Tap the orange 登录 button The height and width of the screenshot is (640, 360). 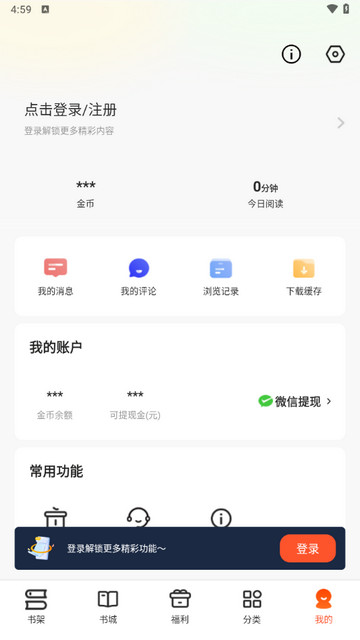tap(308, 549)
